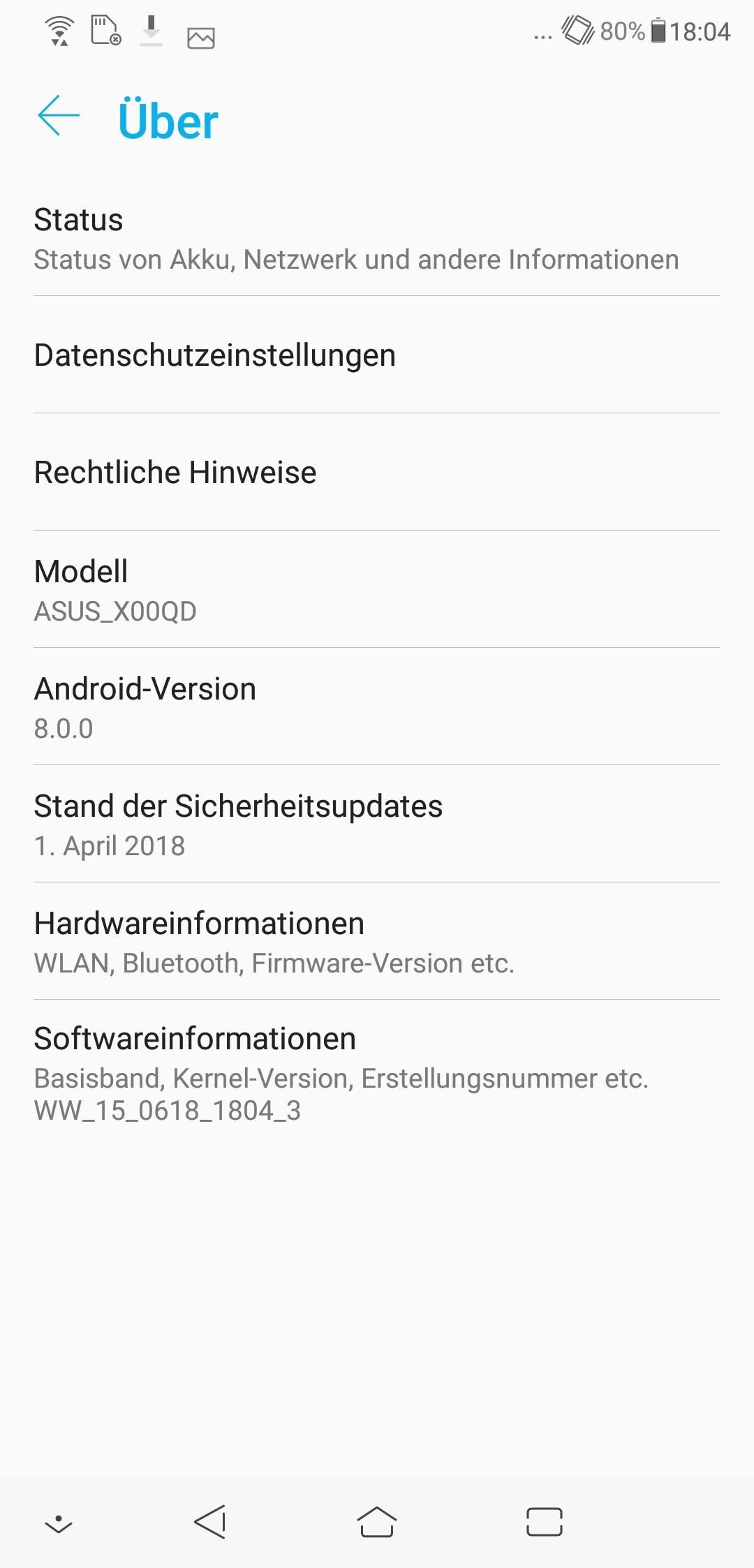The height and width of the screenshot is (1568, 754).
Task: Open Datenschutzeinstellungen
Action: pos(377,355)
